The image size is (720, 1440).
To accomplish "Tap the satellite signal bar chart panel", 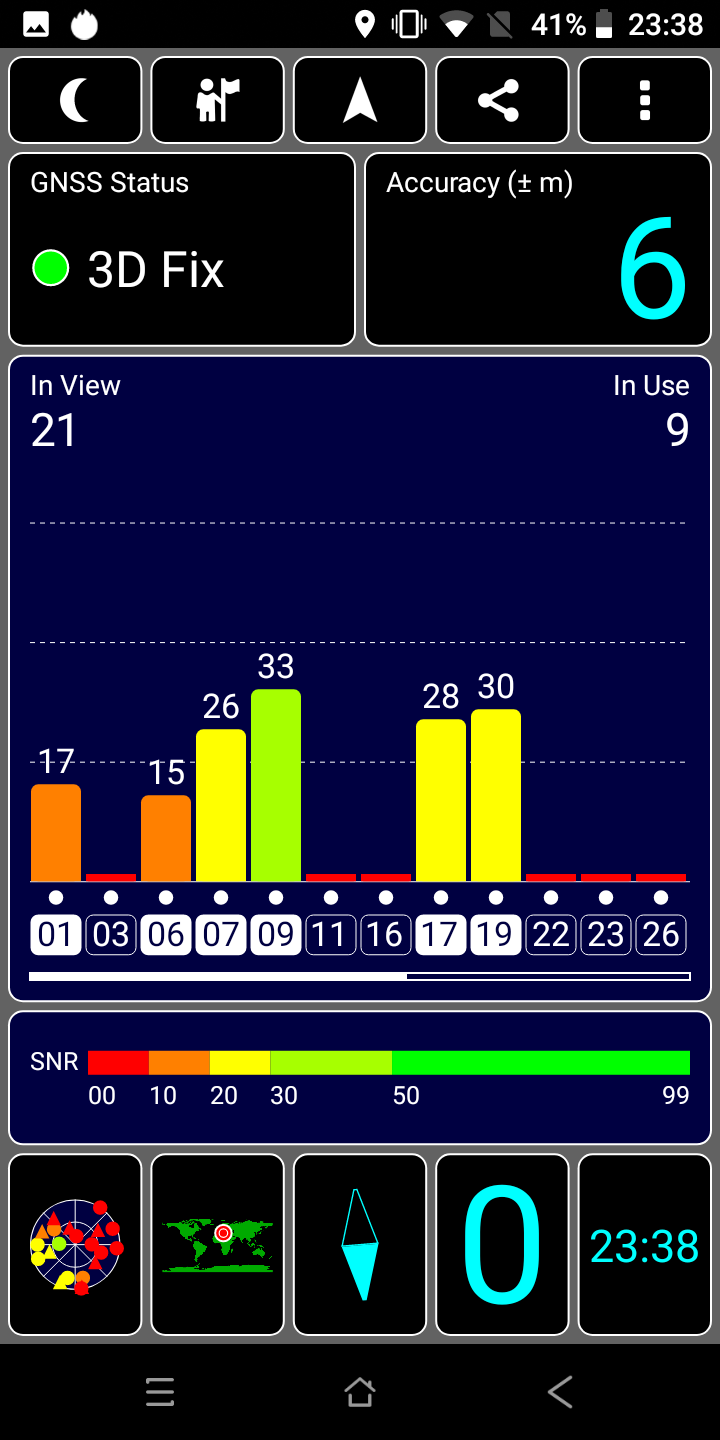I will point(360,678).
